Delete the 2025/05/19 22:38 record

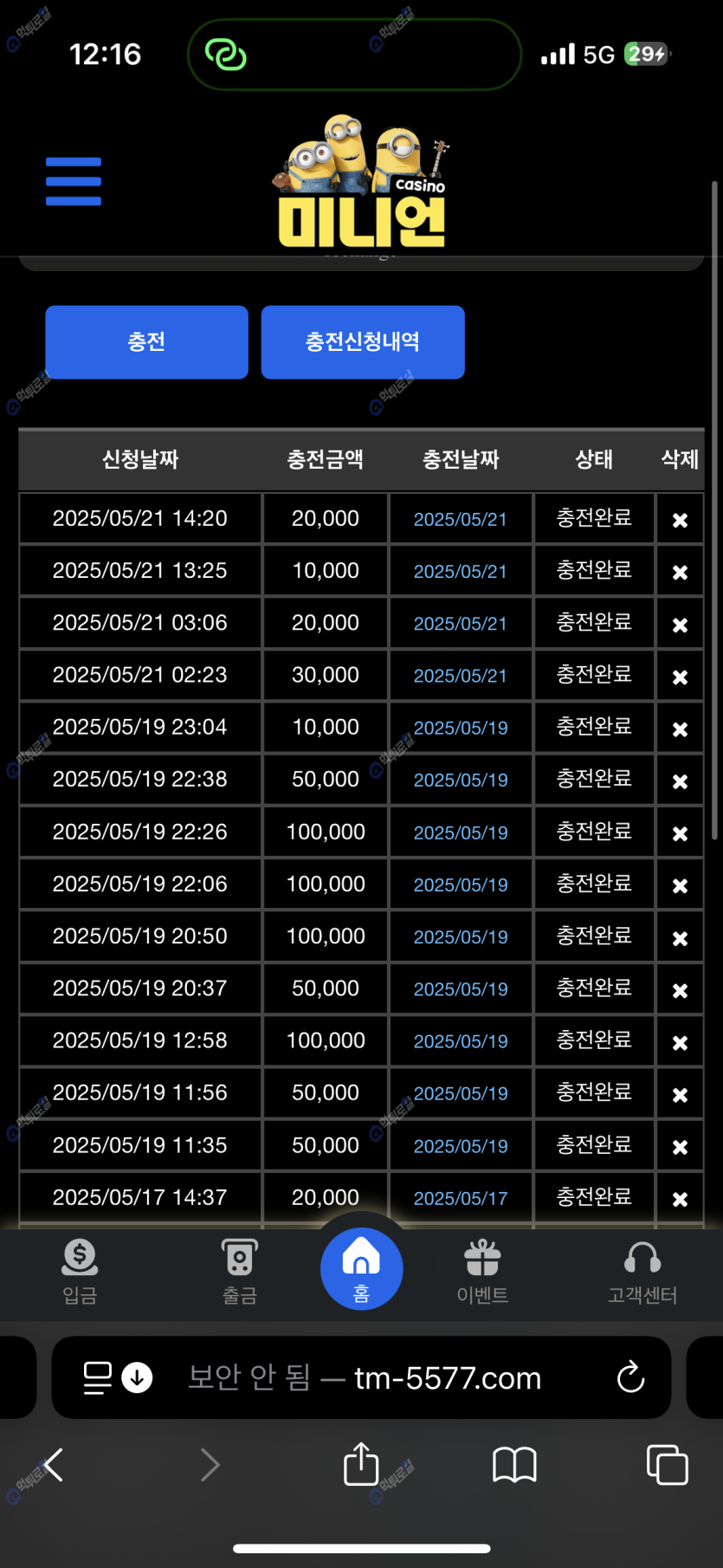(x=680, y=781)
